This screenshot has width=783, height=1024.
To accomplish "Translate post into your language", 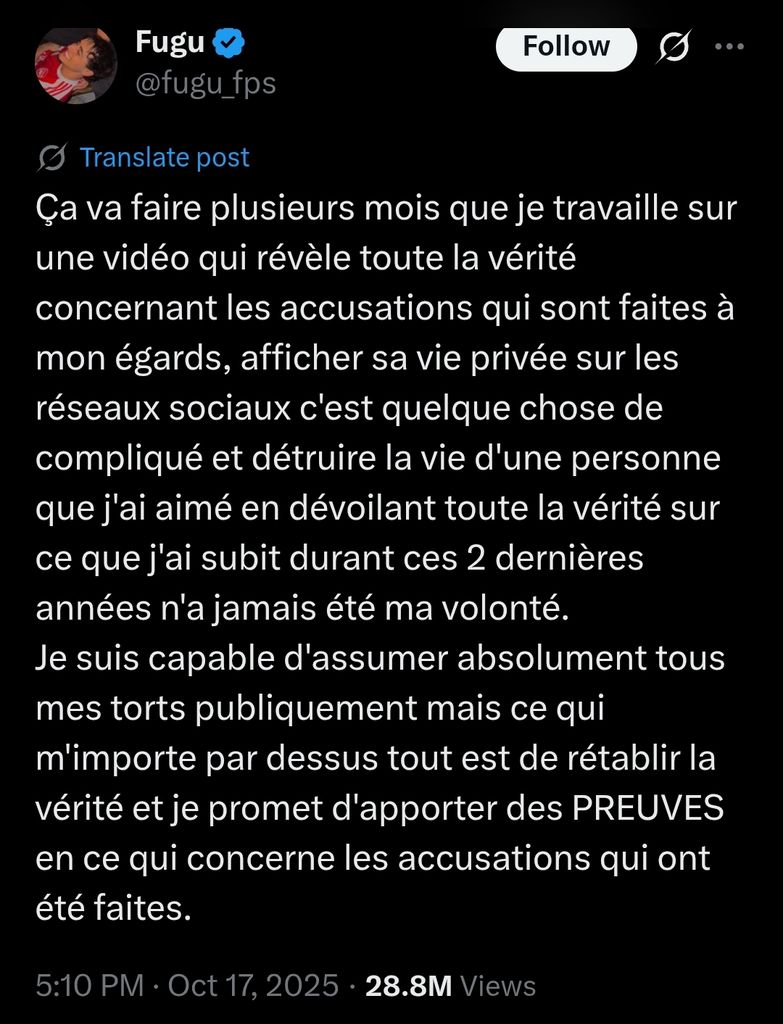I will [x=164, y=157].
